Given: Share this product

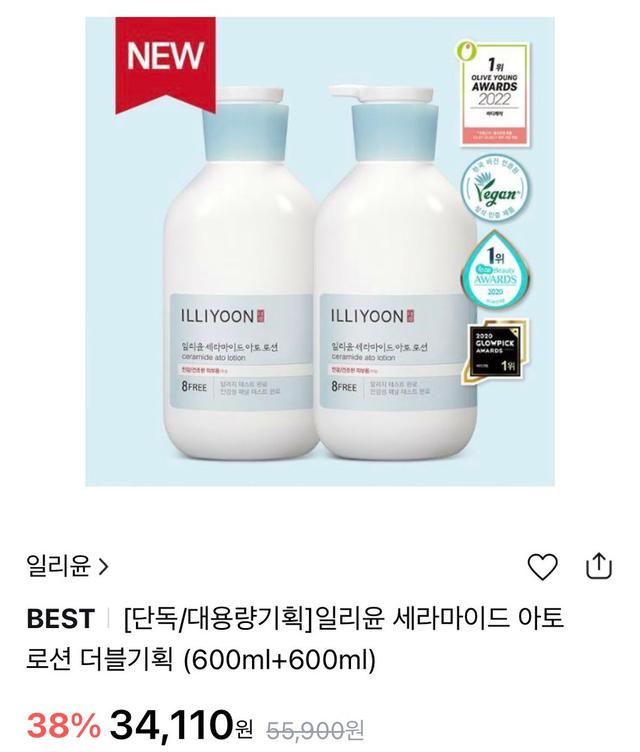Looking at the screenshot, I should (597, 565).
